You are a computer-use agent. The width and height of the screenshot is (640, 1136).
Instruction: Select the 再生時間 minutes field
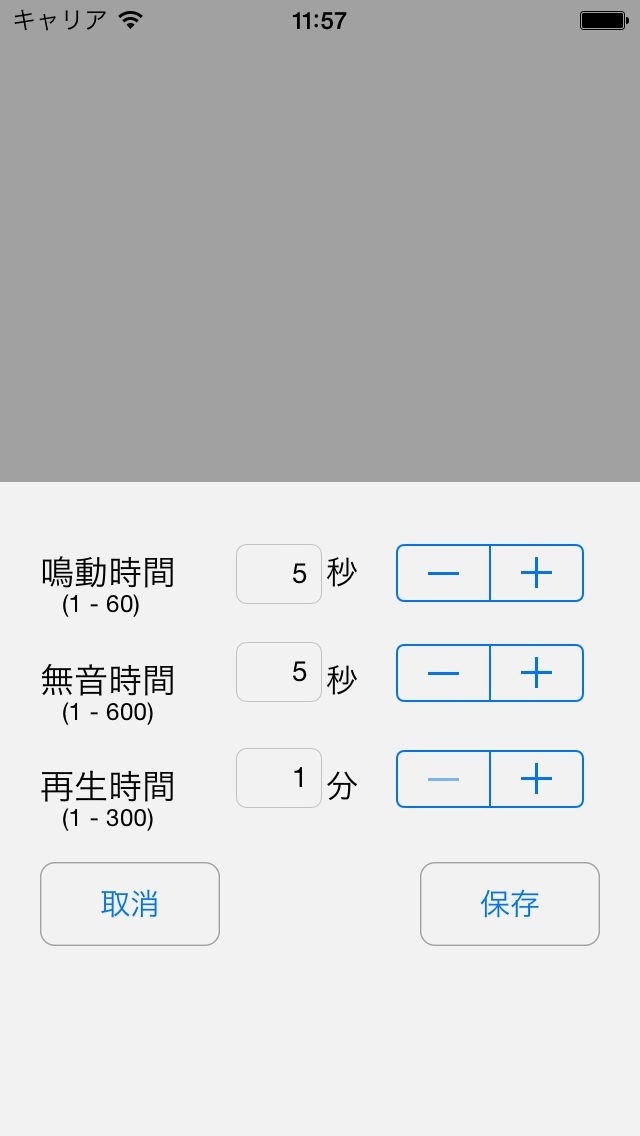(279, 778)
